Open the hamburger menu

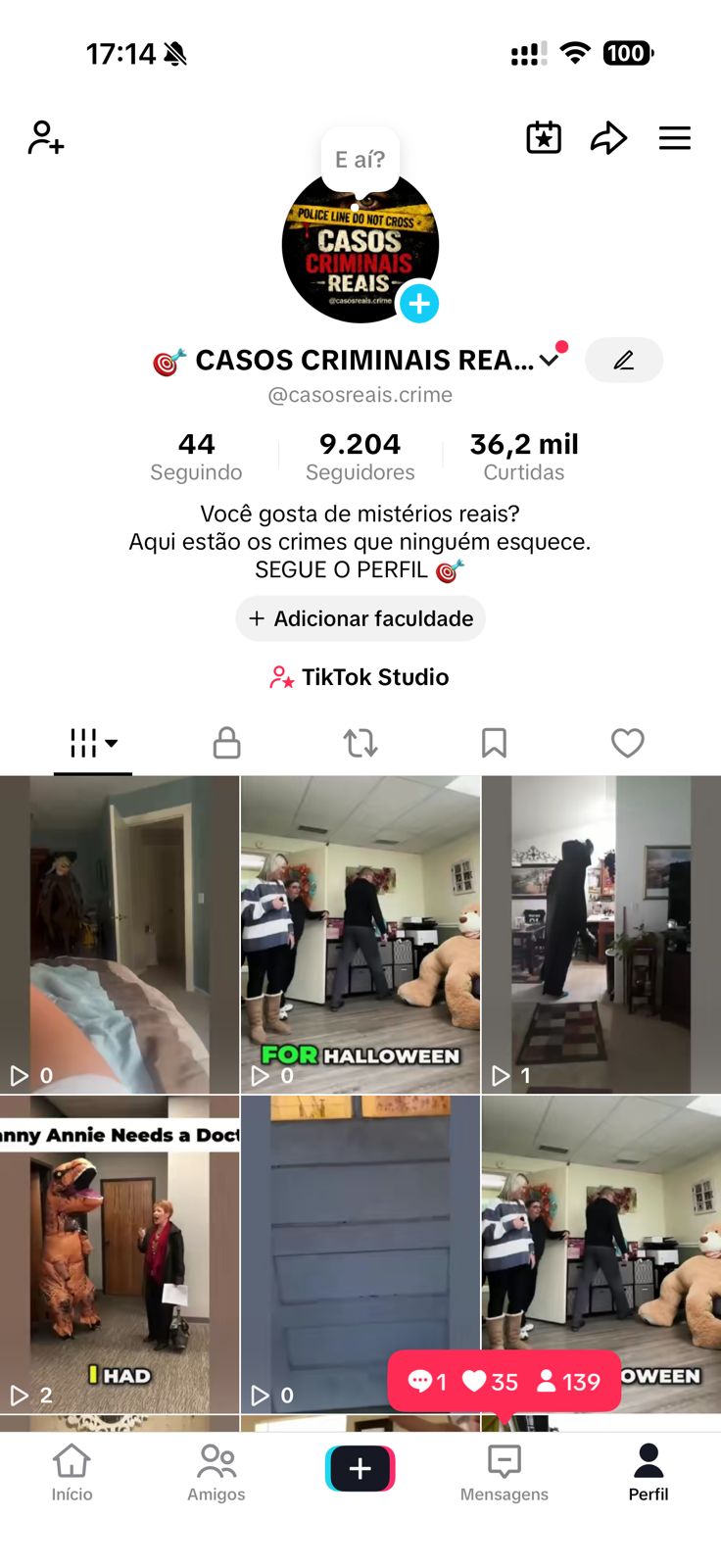click(674, 138)
